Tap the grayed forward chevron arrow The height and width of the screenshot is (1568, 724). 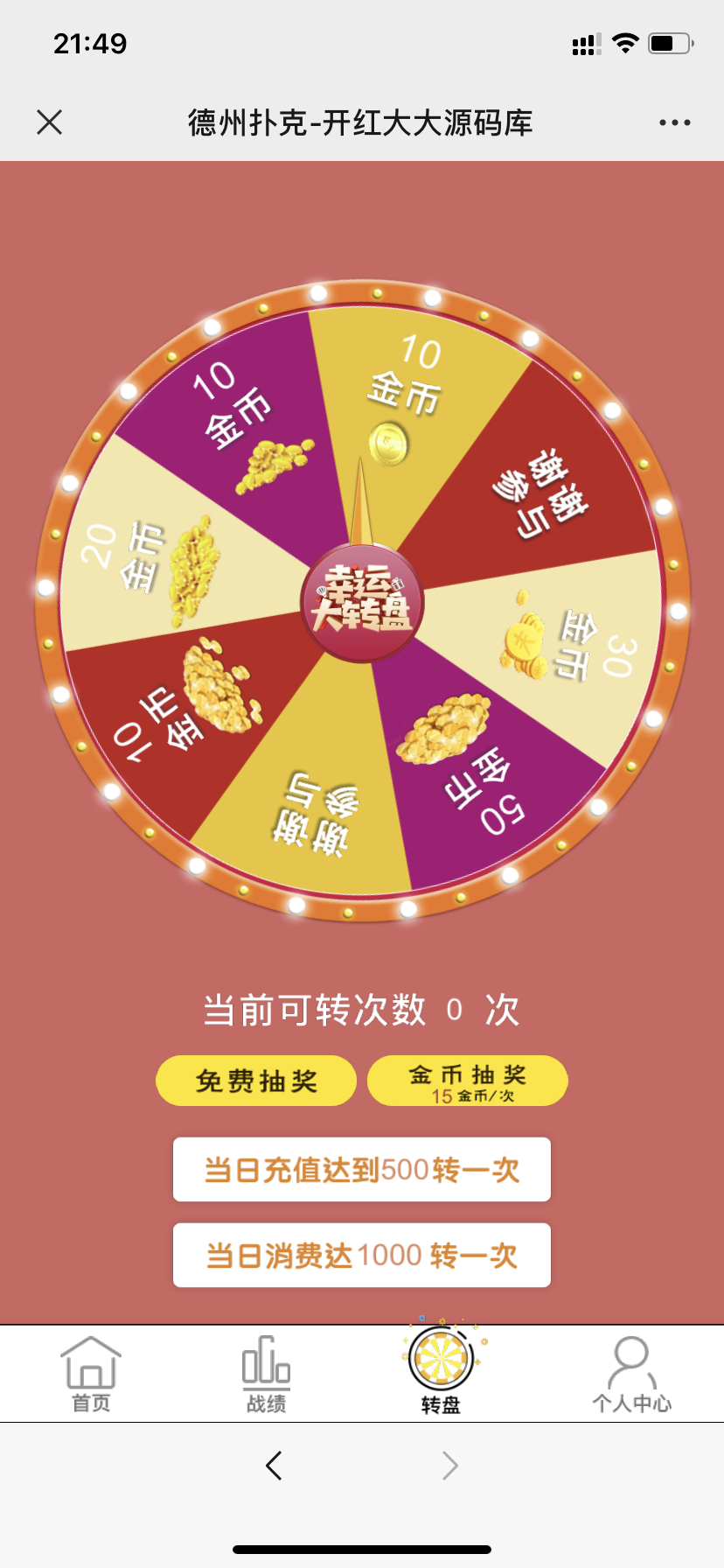[x=450, y=1465]
